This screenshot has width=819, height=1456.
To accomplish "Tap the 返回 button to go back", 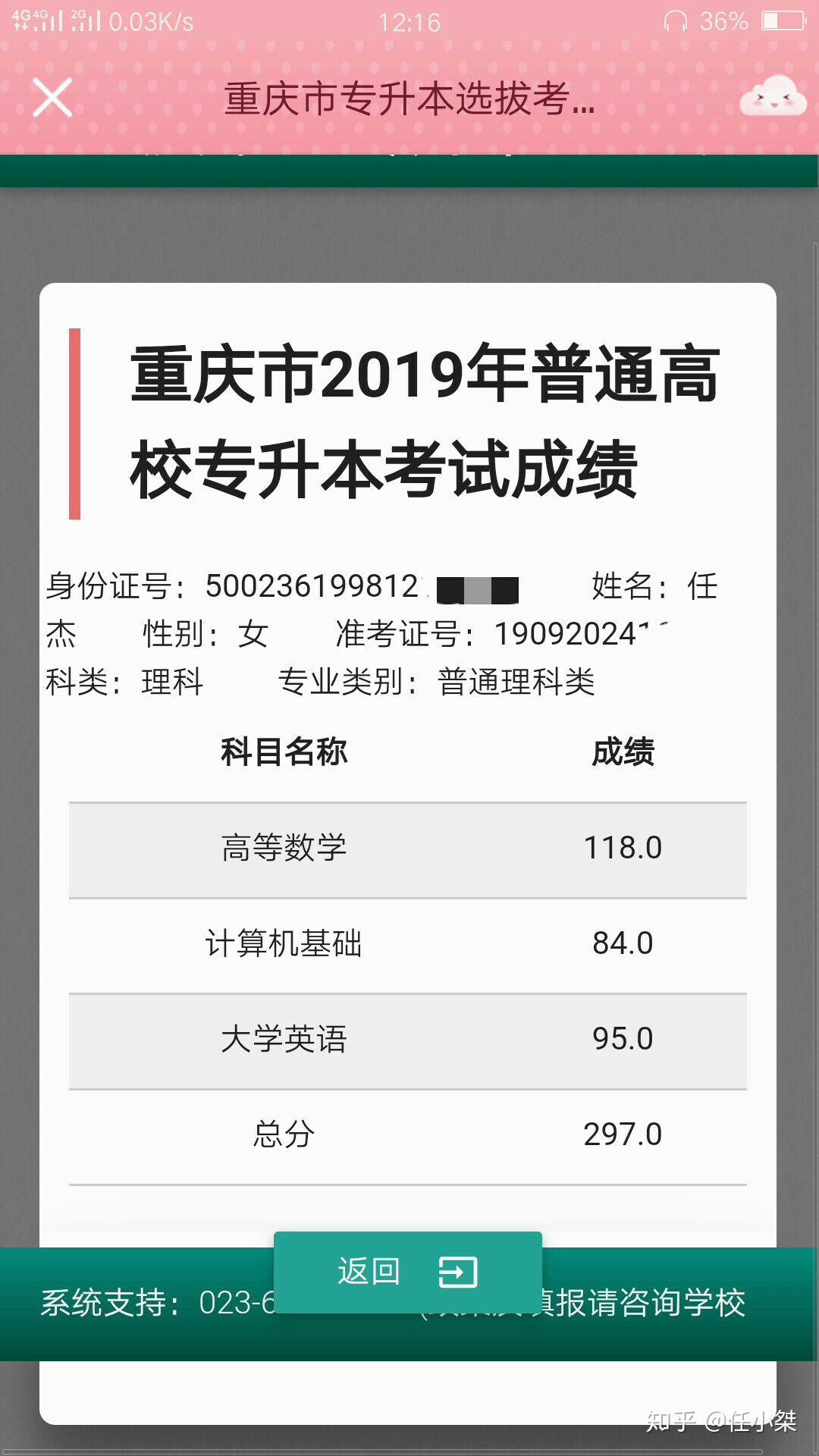I will 407,1272.
